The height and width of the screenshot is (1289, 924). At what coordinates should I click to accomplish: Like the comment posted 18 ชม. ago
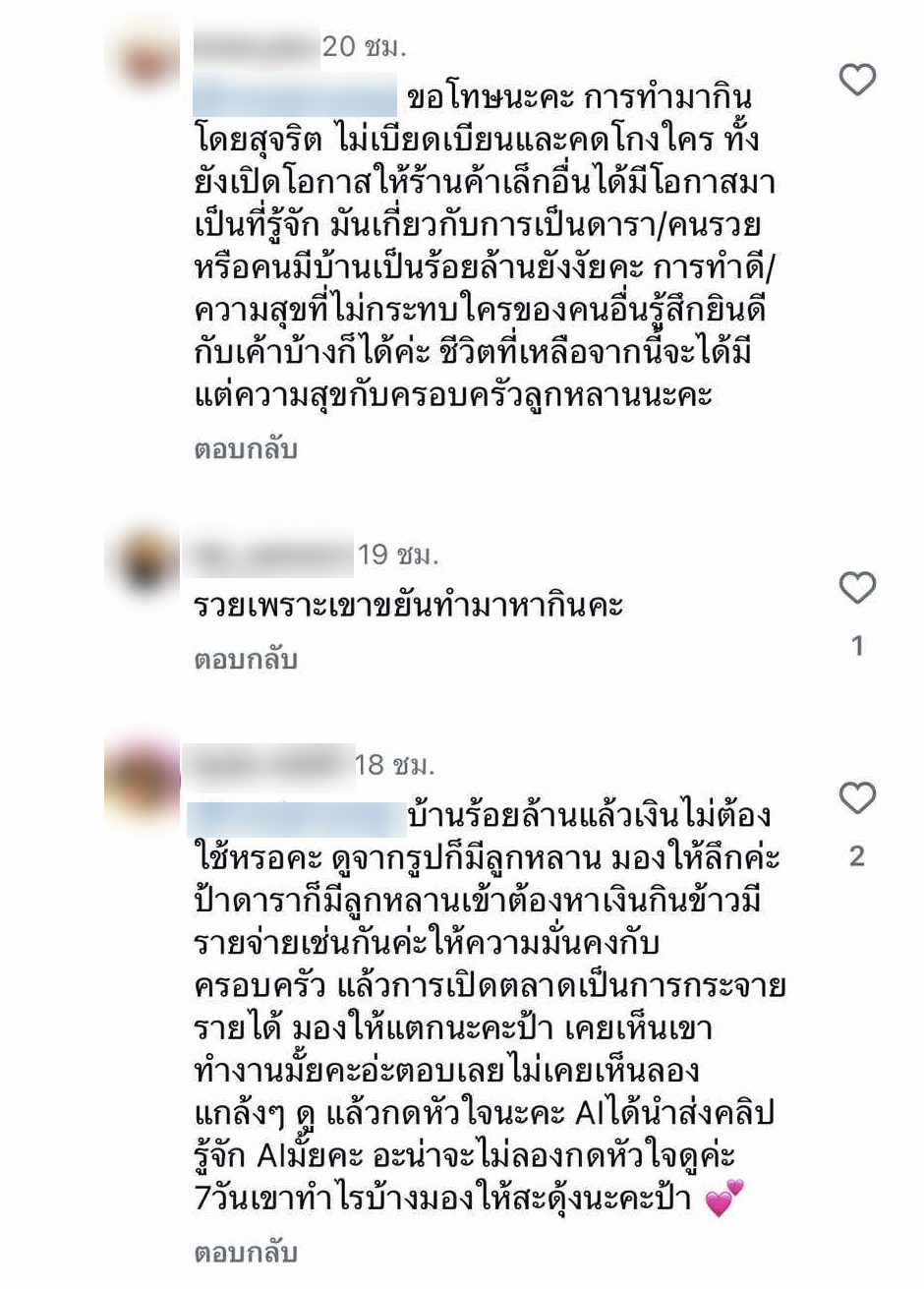tap(857, 798)
